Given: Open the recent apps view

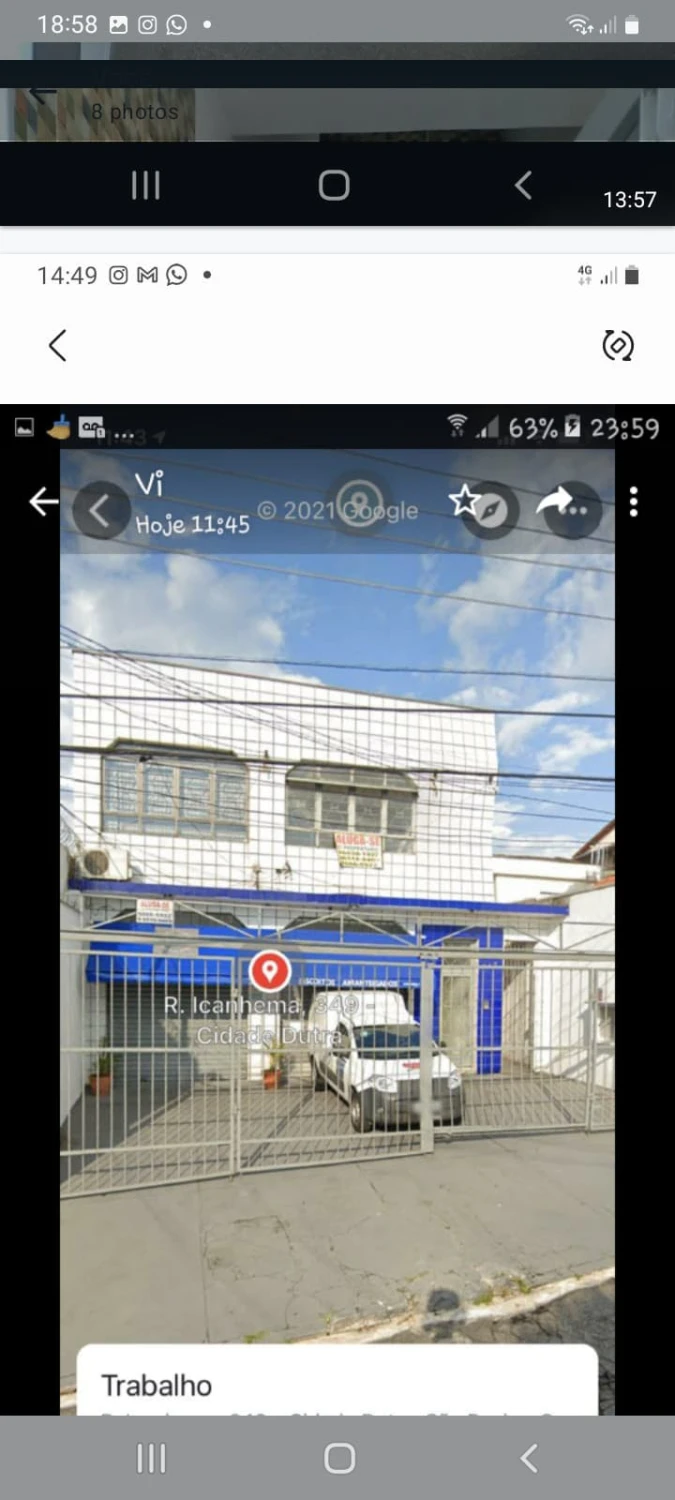Looking at the screenshot, I should click(x=151, y=1458).
